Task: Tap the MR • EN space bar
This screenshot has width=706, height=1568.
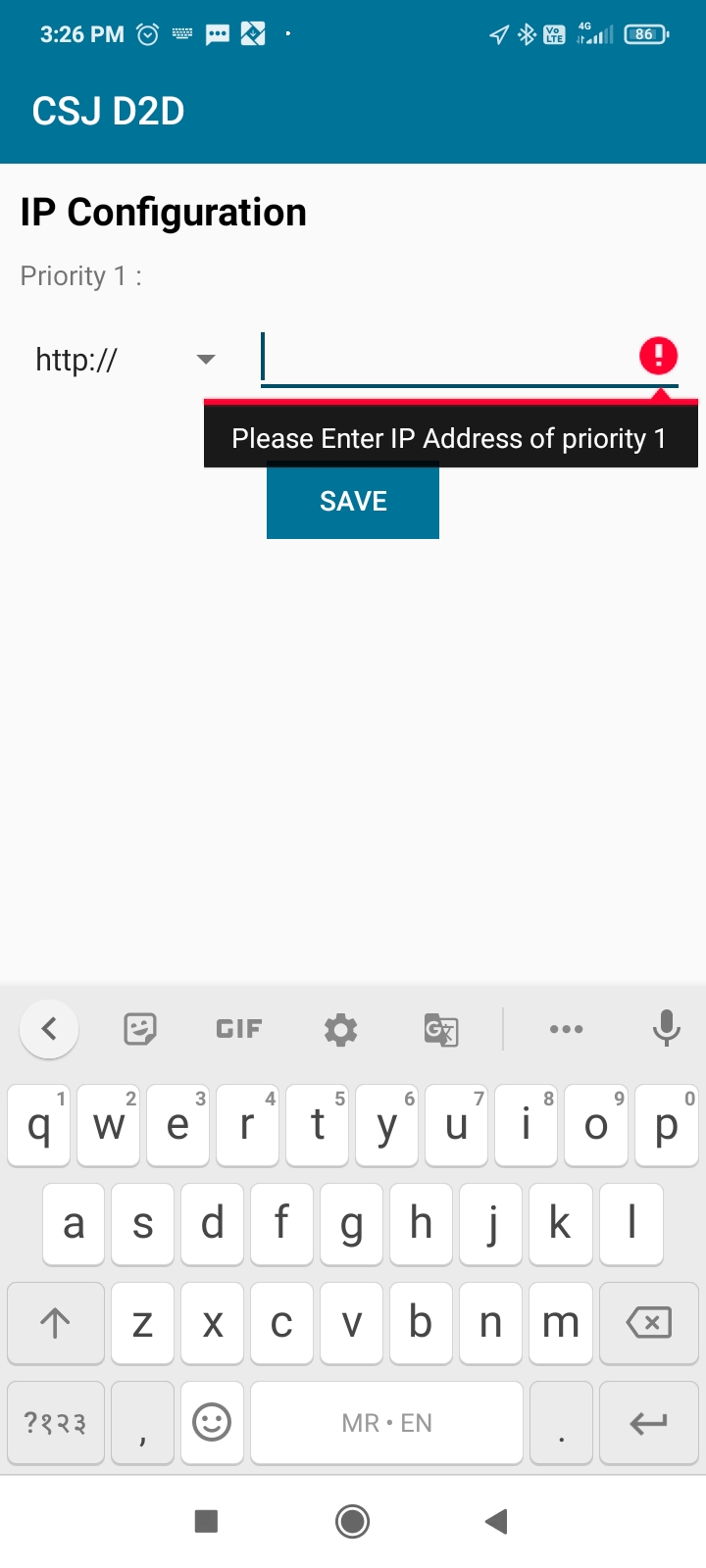Action: (x=387, y=1423)
